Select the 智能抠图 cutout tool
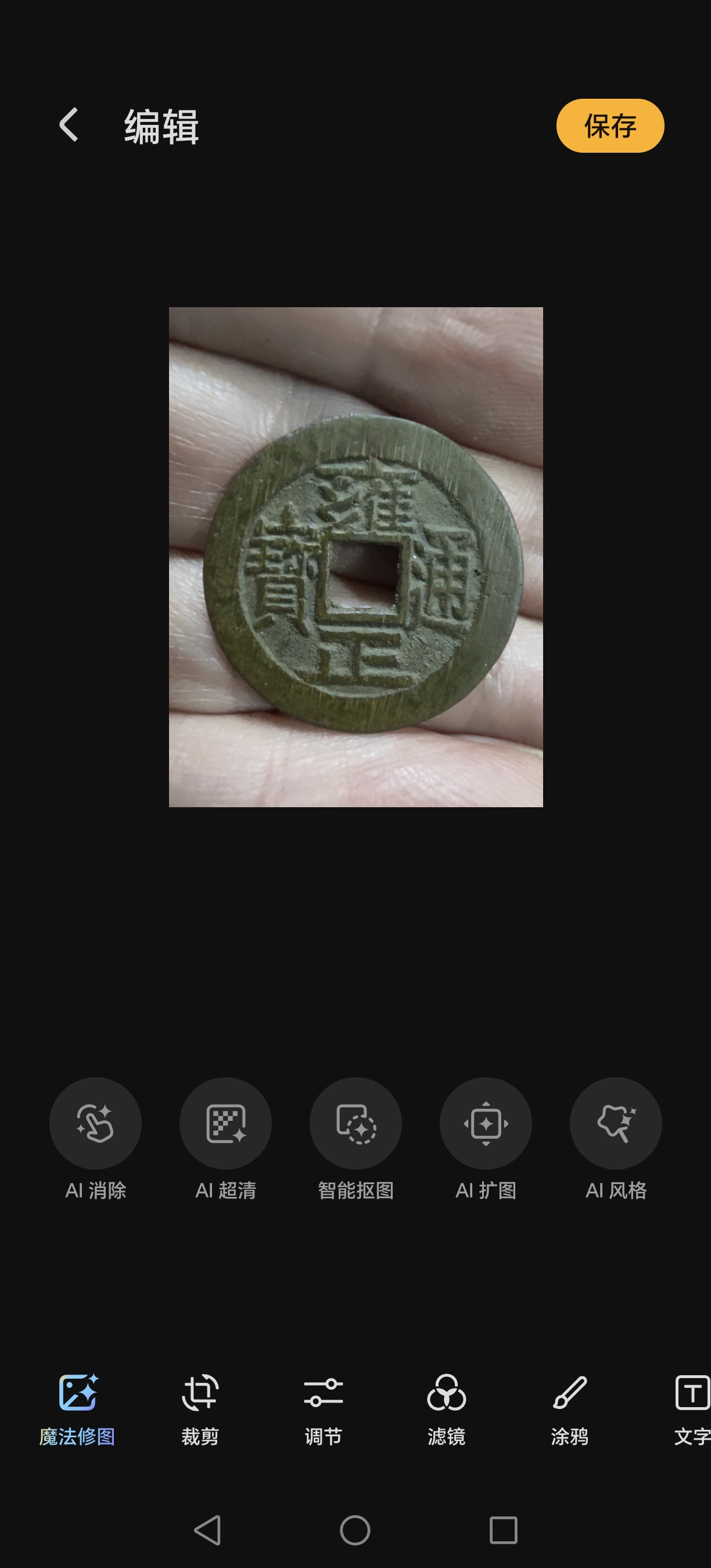The image size is (711, 1568). pos(355,1124)
